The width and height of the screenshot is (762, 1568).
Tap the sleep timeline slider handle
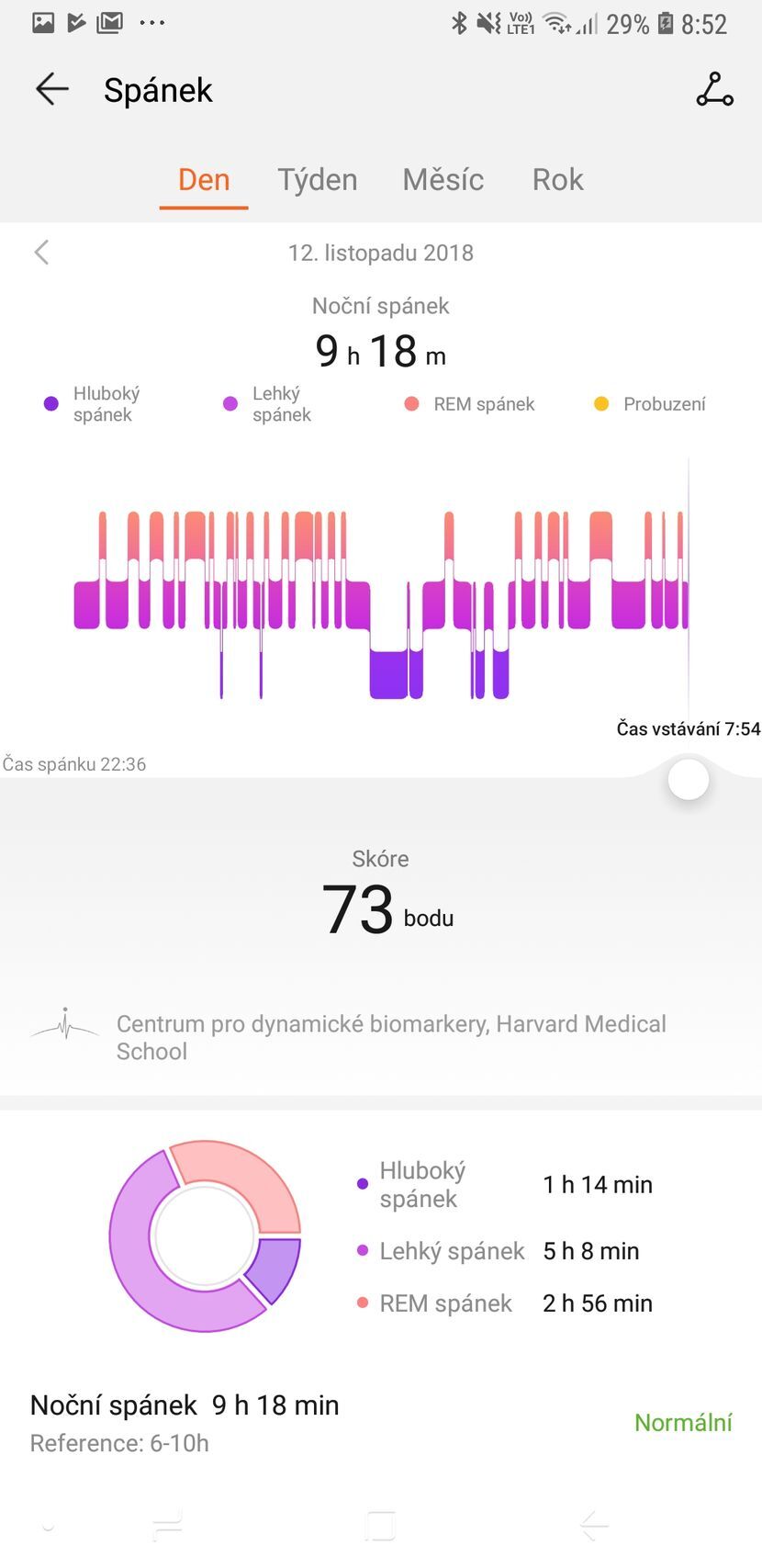(689, 780)
